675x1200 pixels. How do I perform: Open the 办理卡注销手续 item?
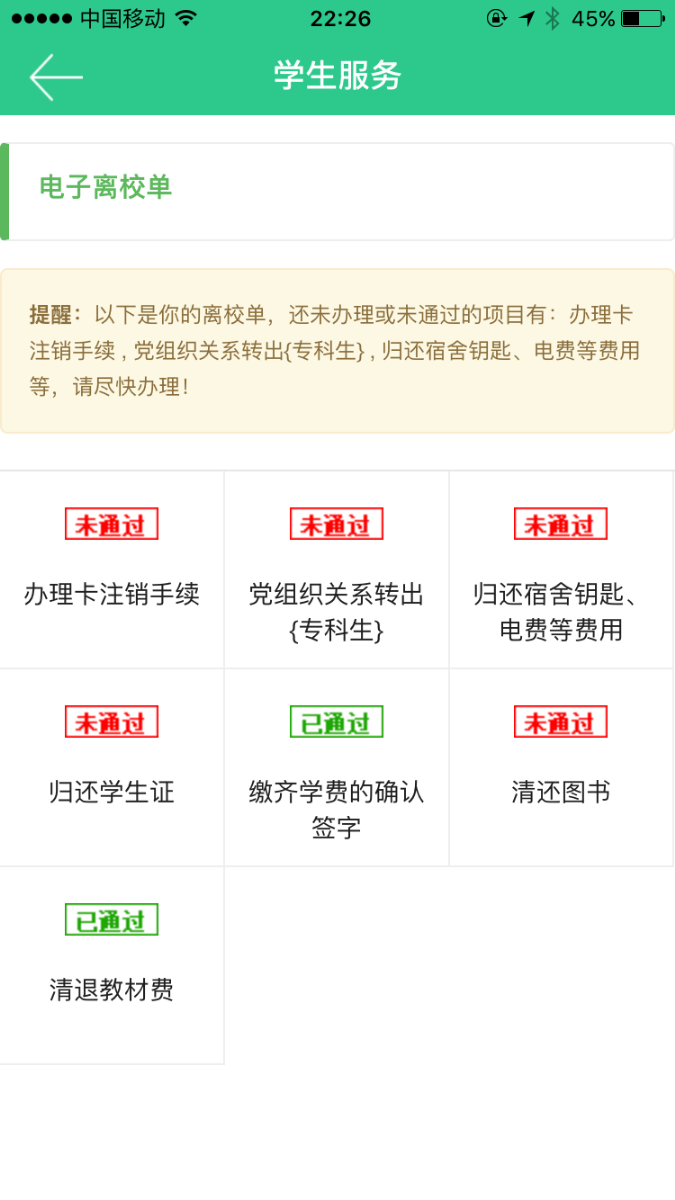[112, 569]
